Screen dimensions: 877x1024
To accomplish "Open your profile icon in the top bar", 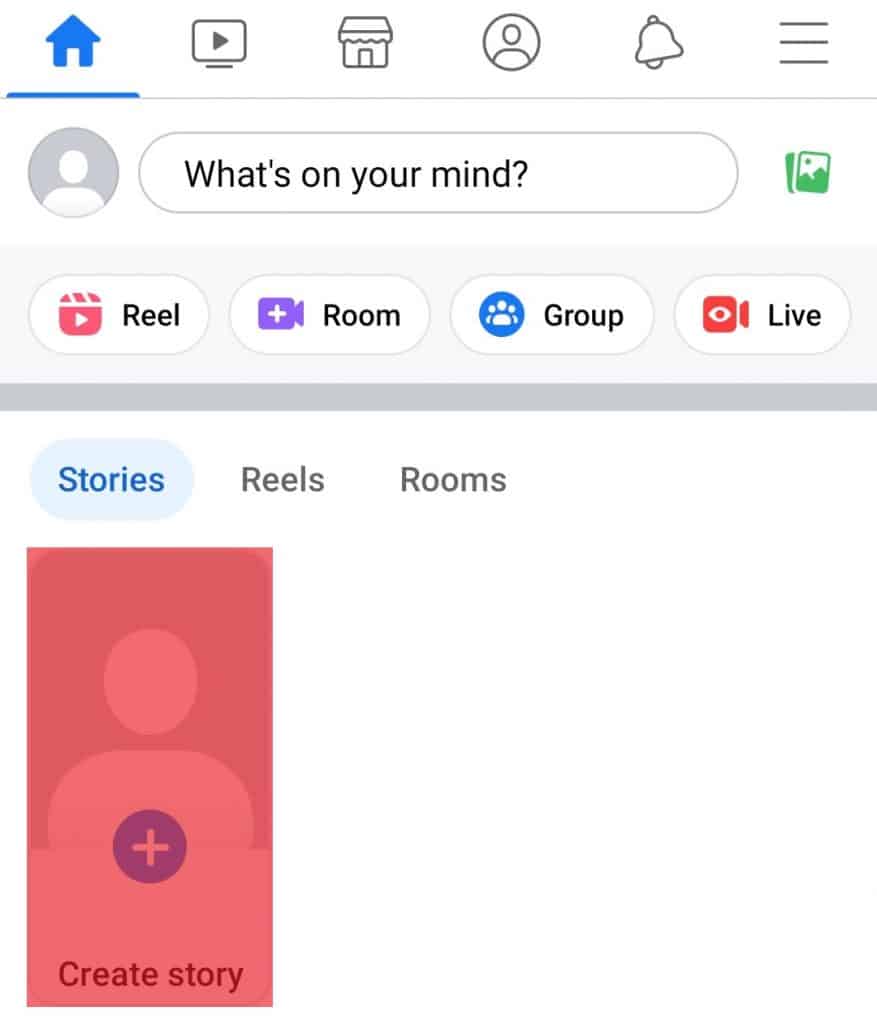I will coord(512,41).
